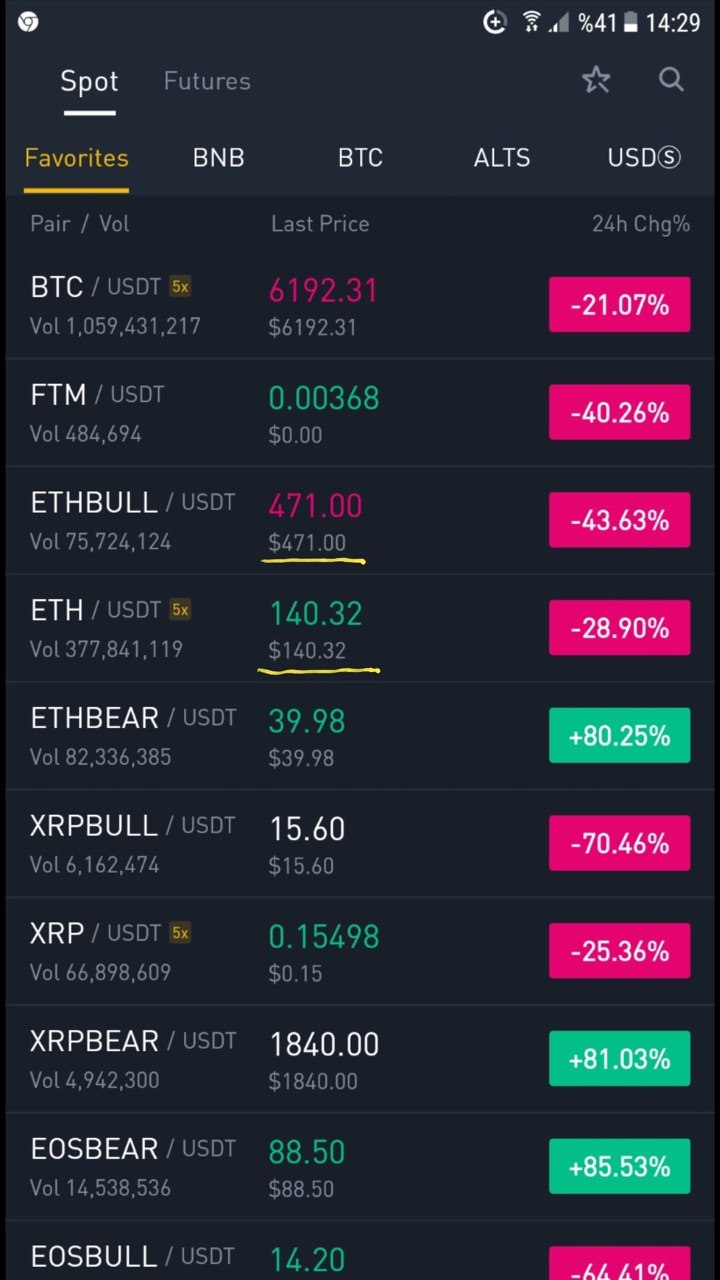
Task: Open the ETHBULL / USDT pair
Action: coord(360,521)
